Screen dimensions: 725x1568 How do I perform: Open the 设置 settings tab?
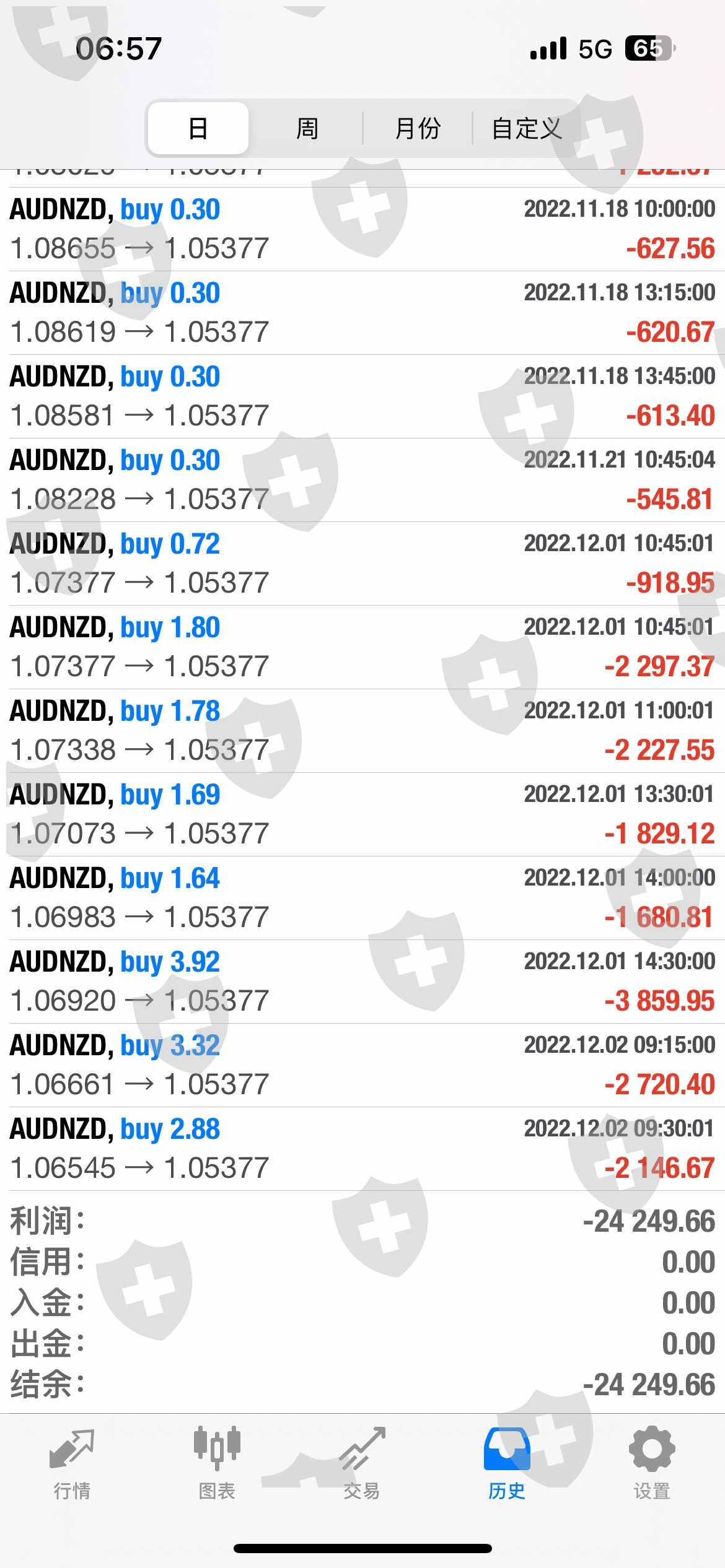coord(652,1464)
